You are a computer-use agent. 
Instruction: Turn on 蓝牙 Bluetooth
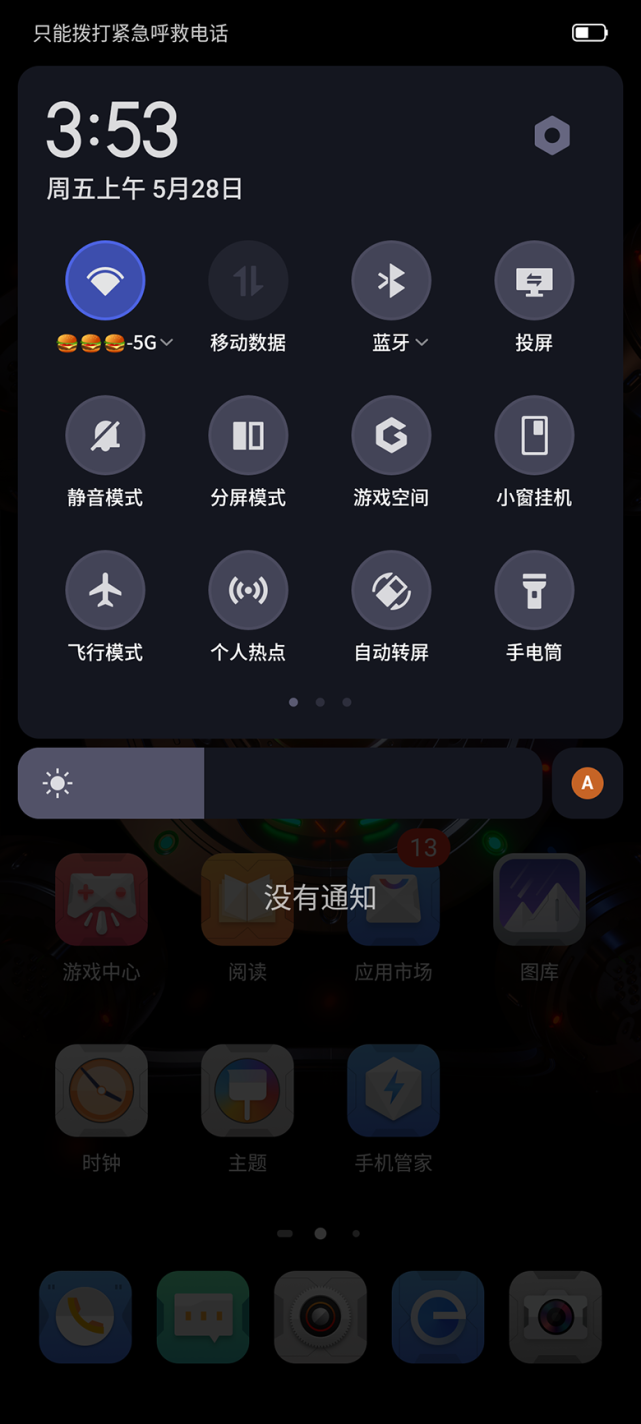click(x=391, y=281)
